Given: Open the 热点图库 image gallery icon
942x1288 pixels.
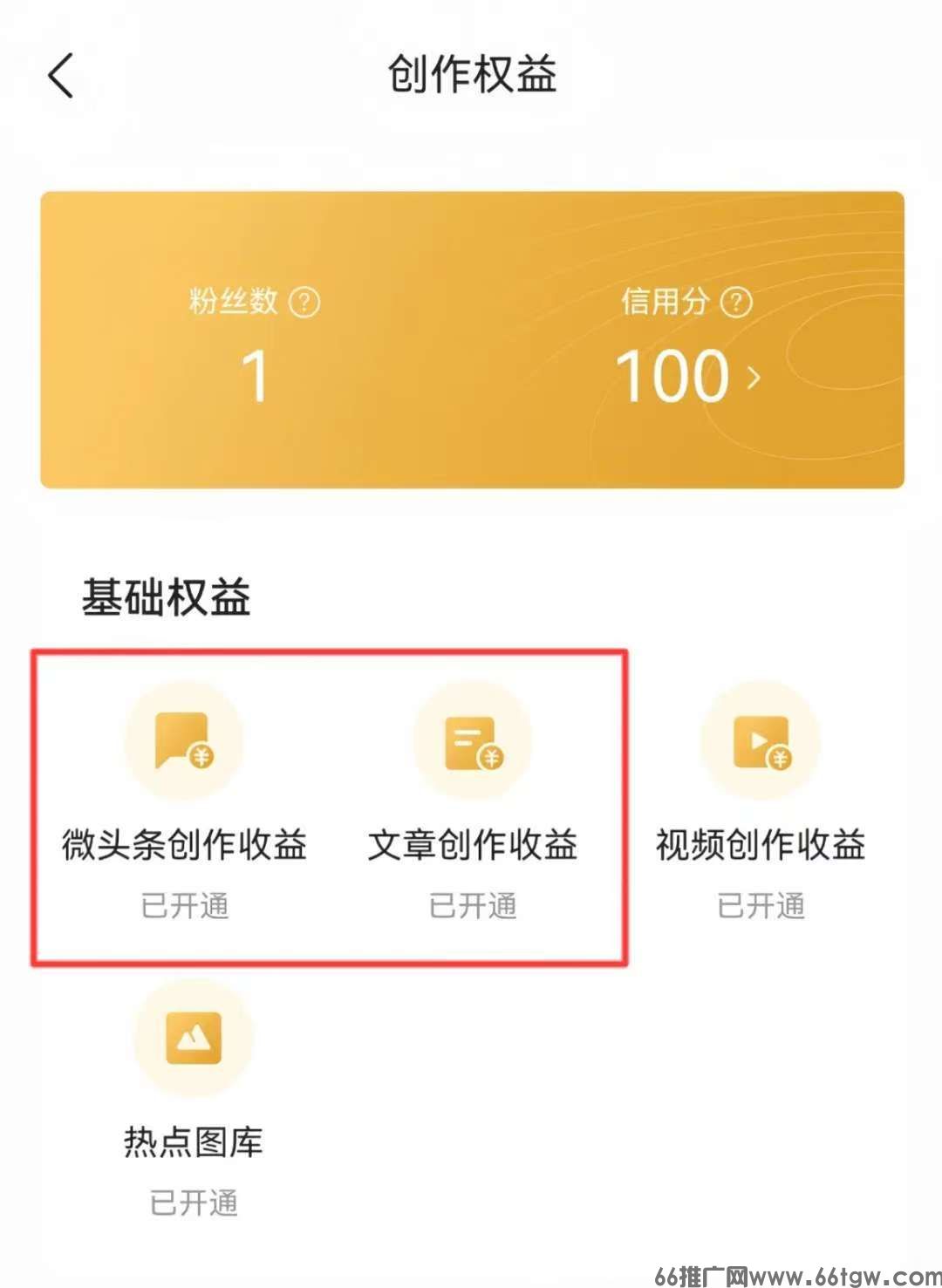Looking at the screenshot, I should coord(194,1038).
